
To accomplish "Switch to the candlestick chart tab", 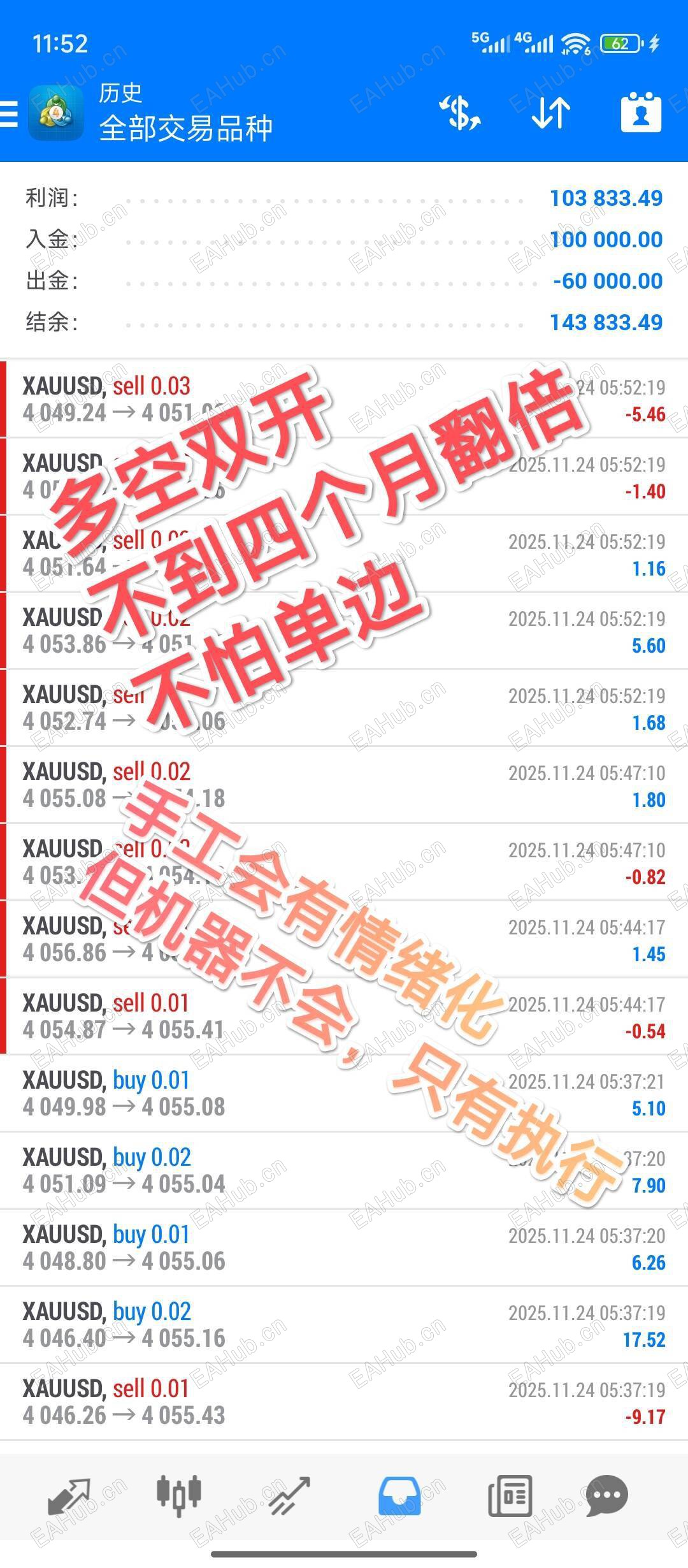I will coord(179,1495).
